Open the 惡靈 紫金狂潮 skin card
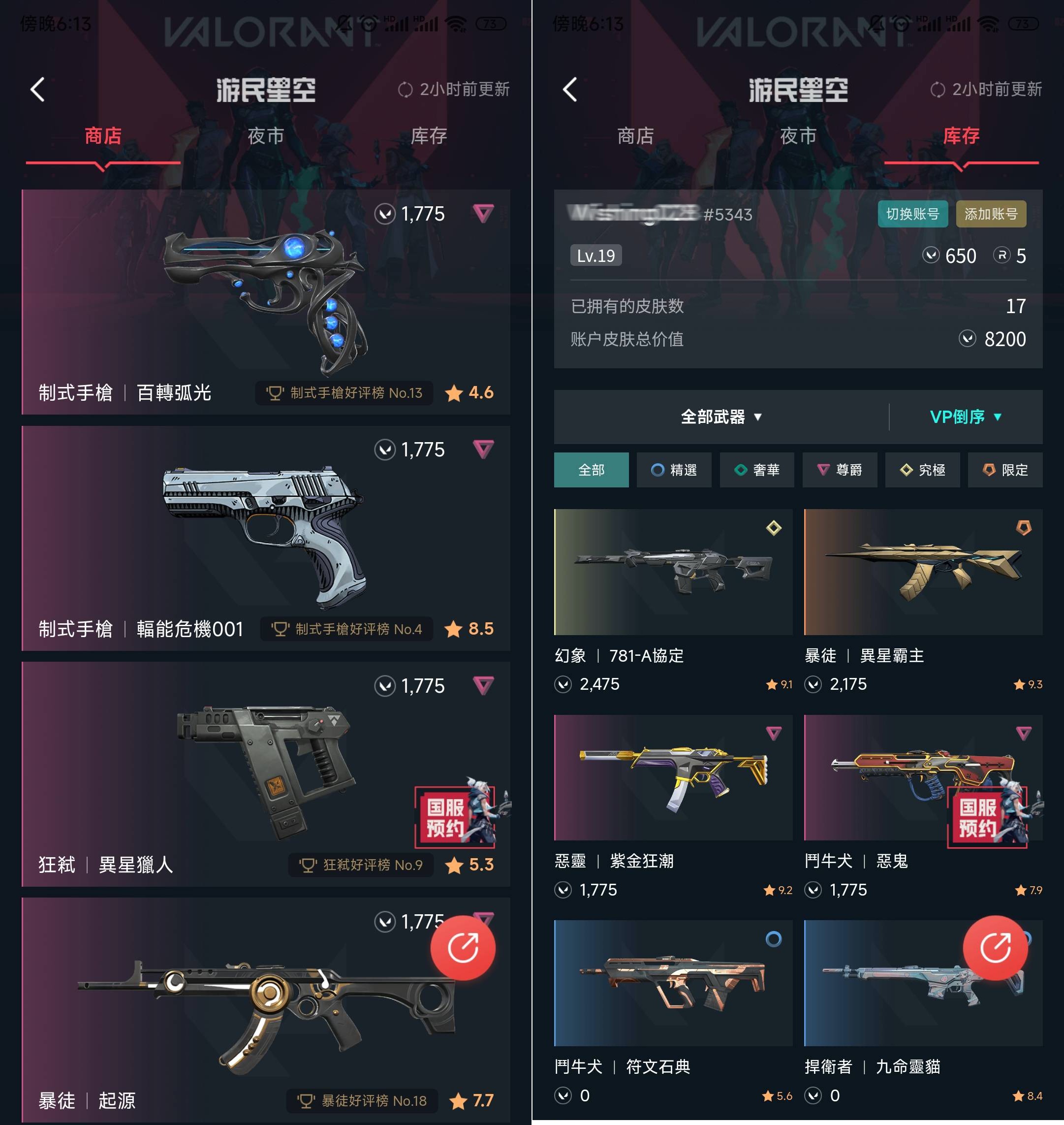Screen dimensions: 1064x1125 pos(673,777)
